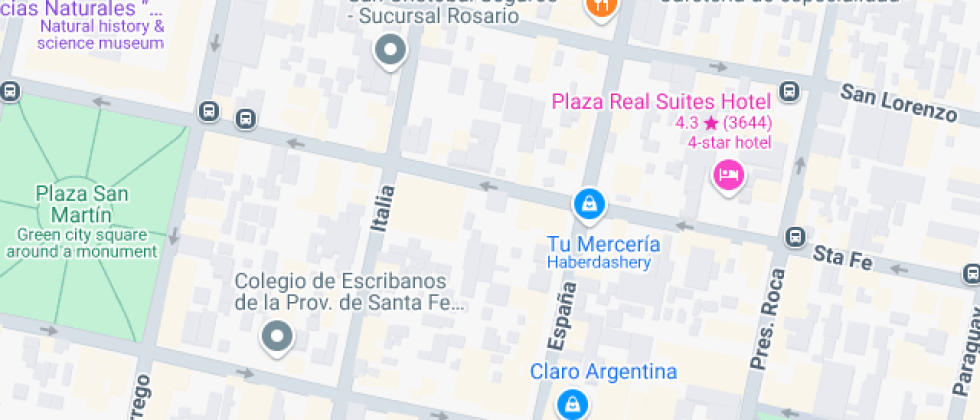Open the bus stop next to Sta Fe label
Viewport: 980px width, 420px height.
tap(795, 237)
